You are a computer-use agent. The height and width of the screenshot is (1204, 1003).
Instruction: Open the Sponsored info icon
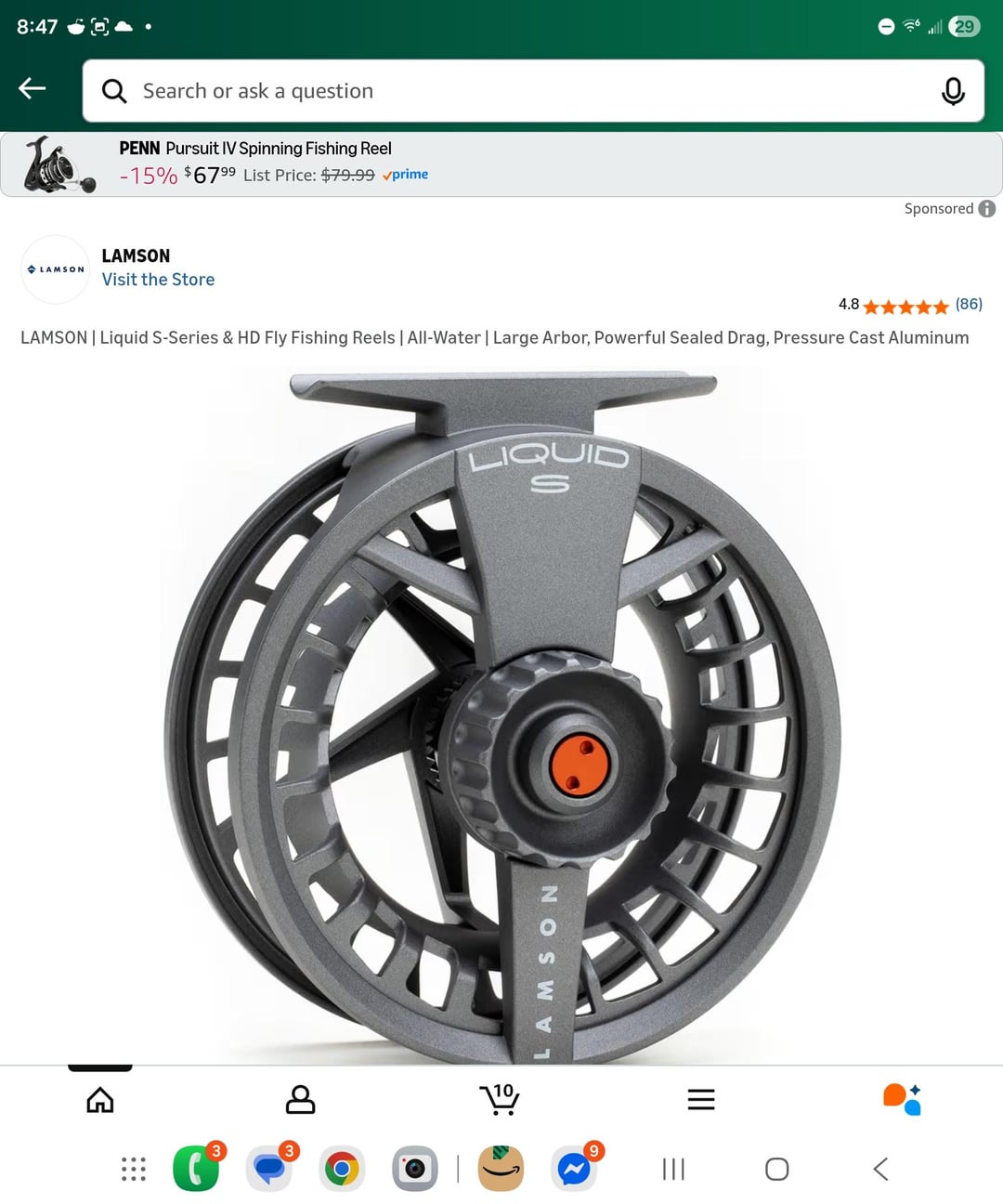point(987,209)
